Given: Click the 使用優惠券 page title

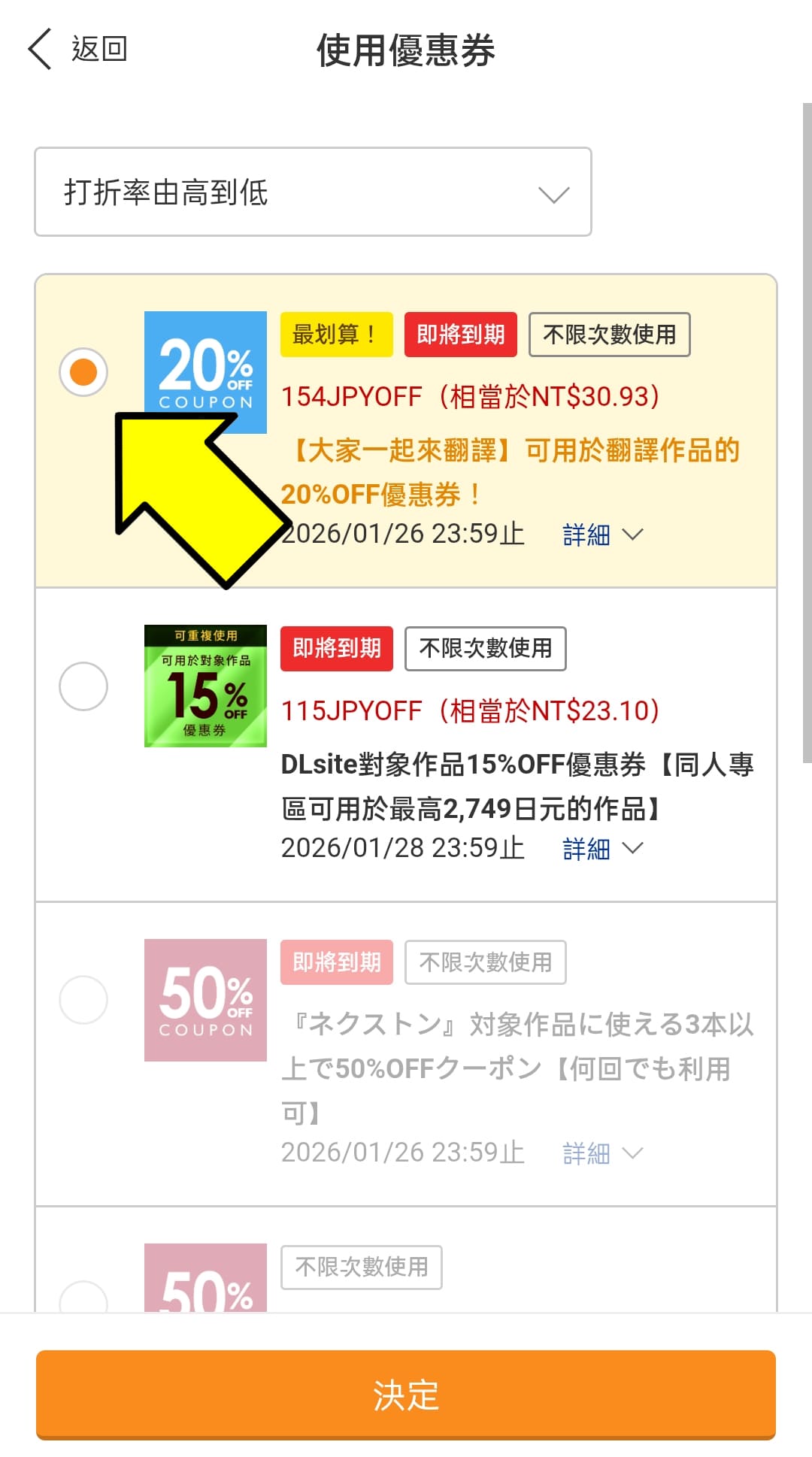Looking at the screenshot, I should tap(406, 50).
